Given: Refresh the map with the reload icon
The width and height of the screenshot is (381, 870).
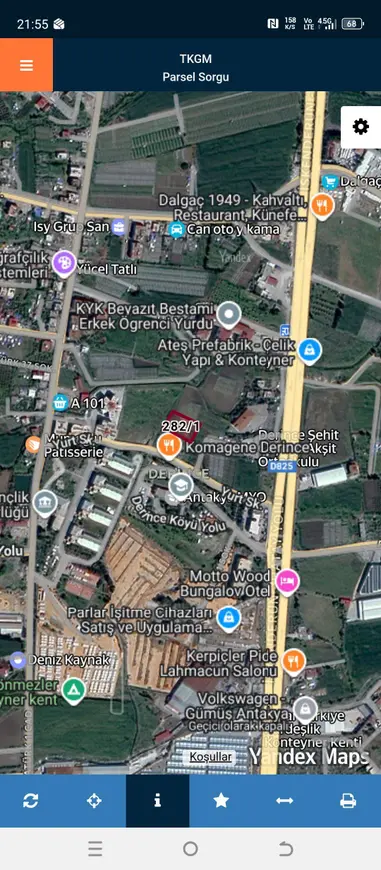Looking at the screenshot, I should 31,801.
